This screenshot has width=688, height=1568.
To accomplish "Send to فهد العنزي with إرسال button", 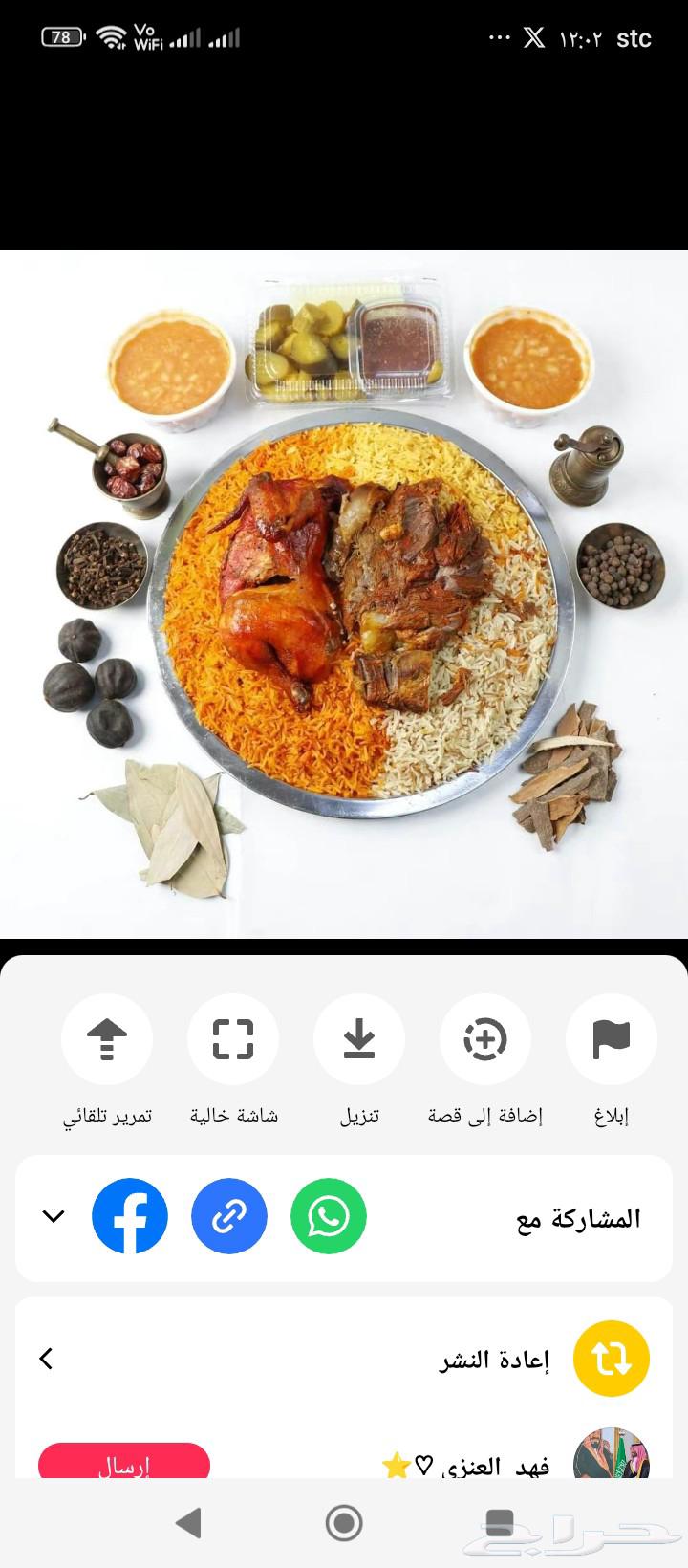I will pos(124,1463).
